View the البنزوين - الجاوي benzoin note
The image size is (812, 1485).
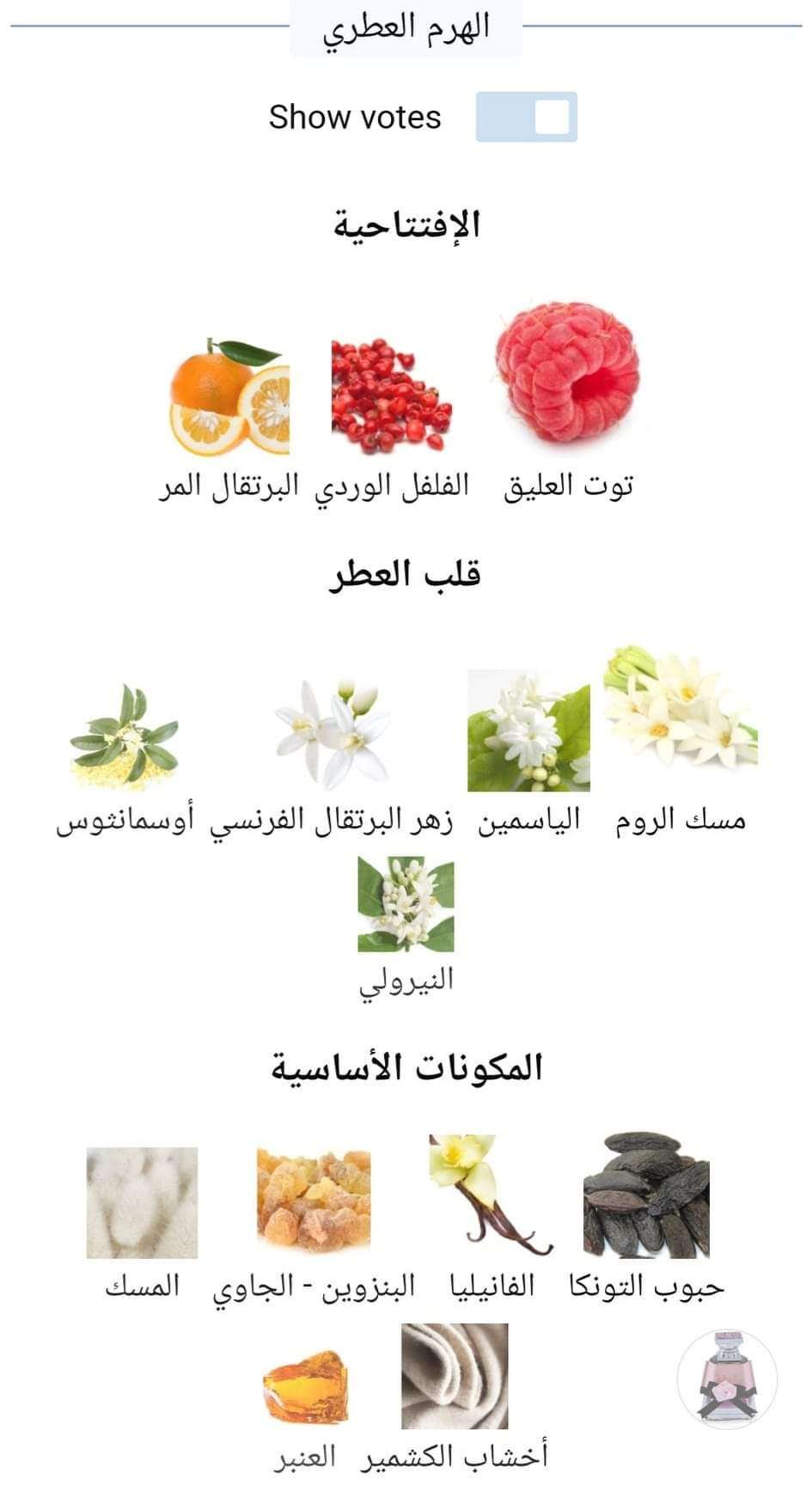314,1201
